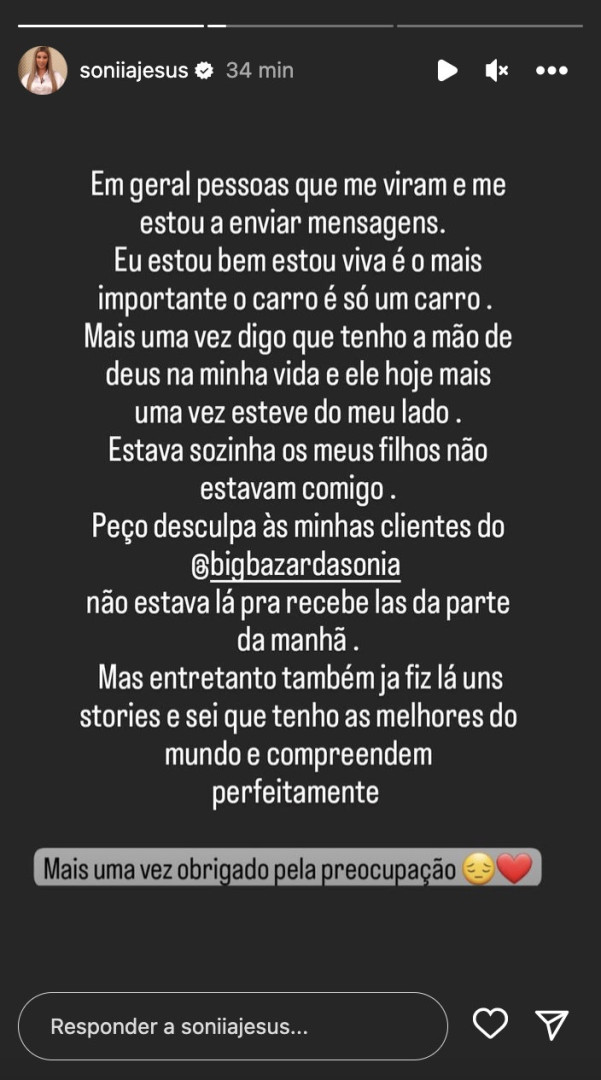Play the story
Image resolution: width=601 pixels, height=1080 pixels.
click(x=446, y=70)
